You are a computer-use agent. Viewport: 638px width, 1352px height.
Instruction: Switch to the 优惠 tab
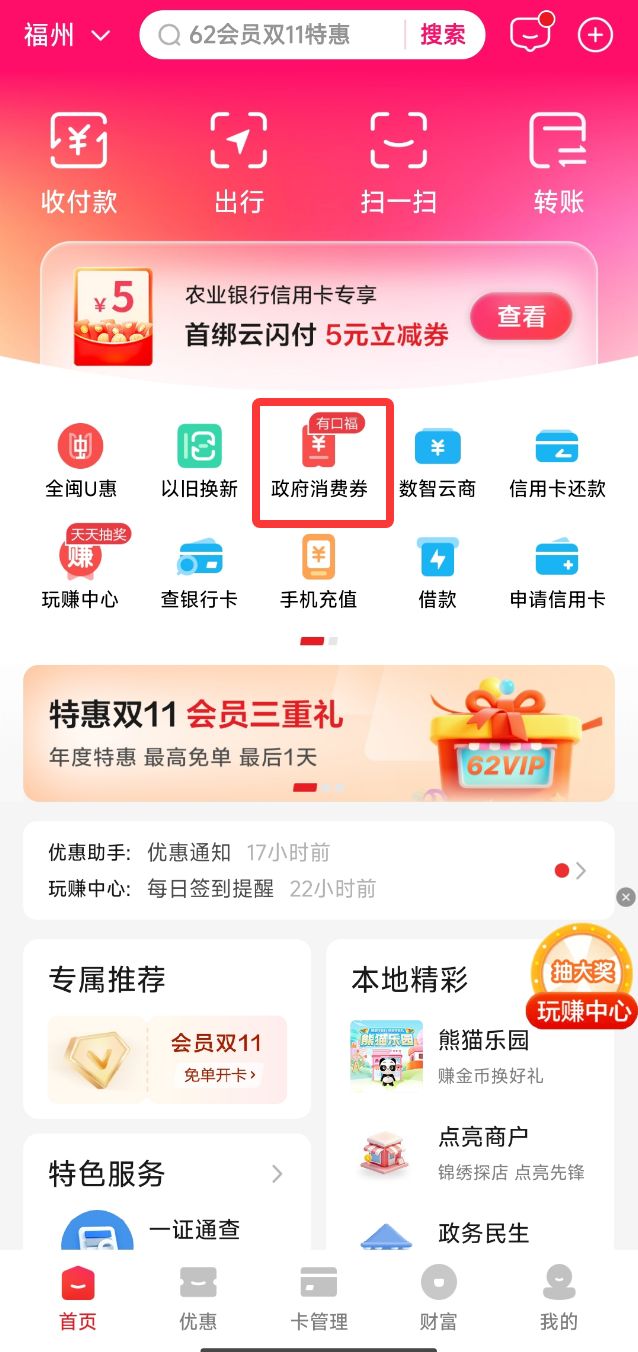pyautogui.click(x=198, y=1297)
